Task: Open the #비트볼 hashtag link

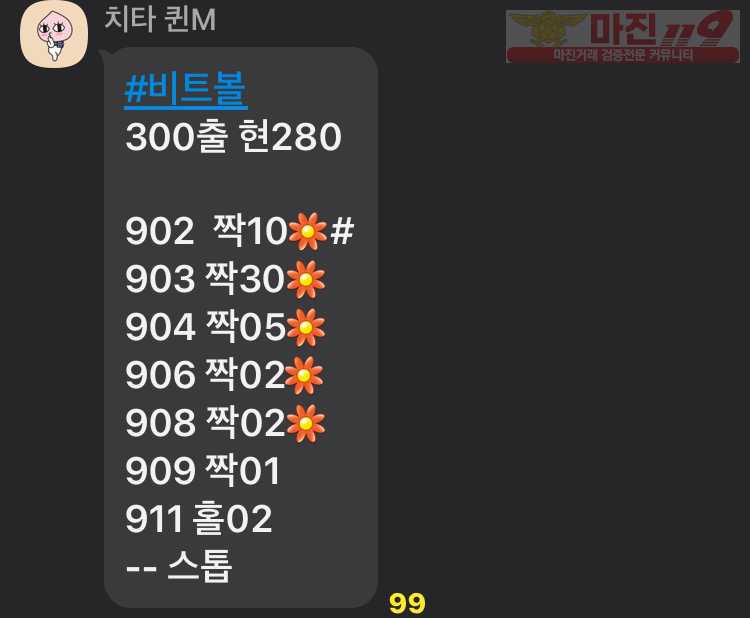Action: pos(186,91)
